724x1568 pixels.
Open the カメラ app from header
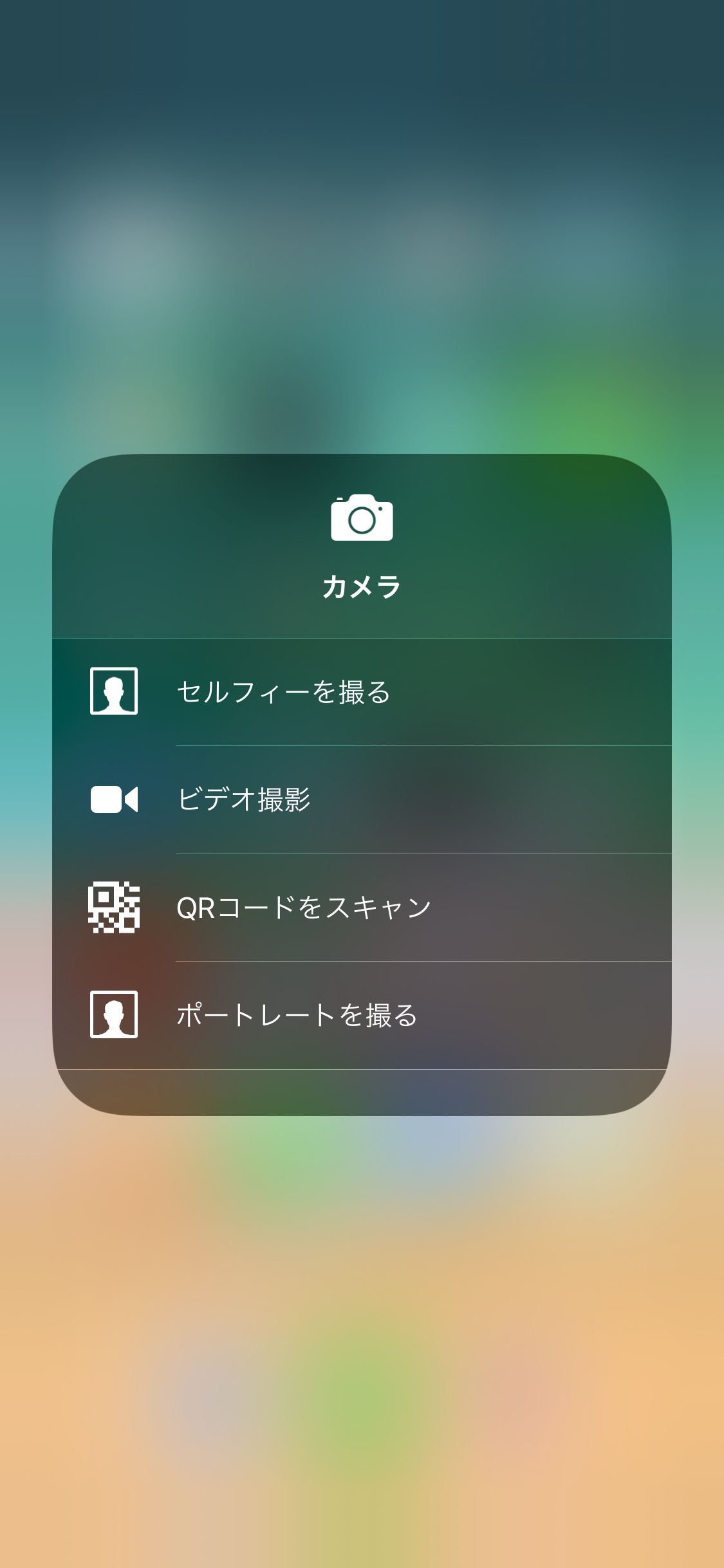coord(362,546)
